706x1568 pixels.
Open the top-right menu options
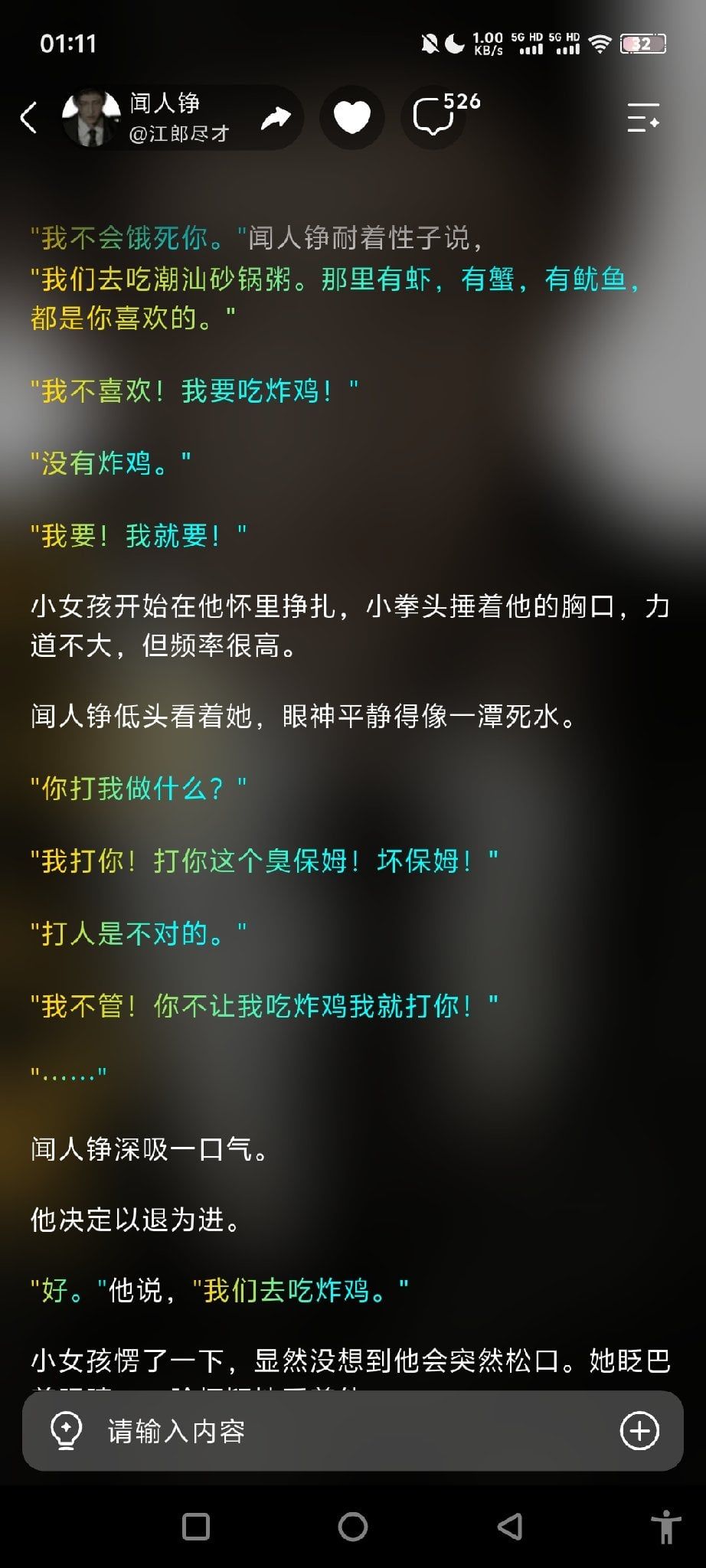tap(643, 117)
